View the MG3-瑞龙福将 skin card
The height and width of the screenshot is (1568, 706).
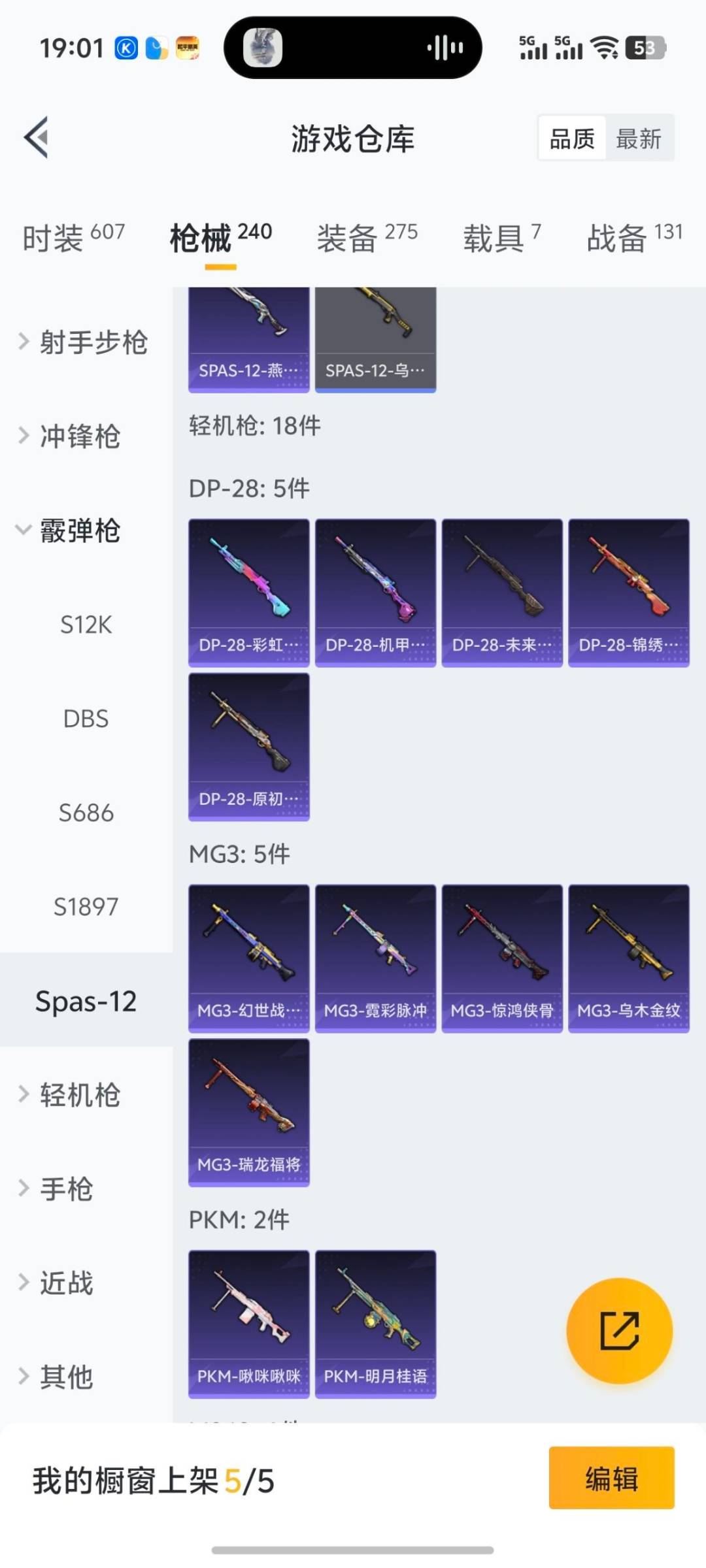coord(249,1109)
